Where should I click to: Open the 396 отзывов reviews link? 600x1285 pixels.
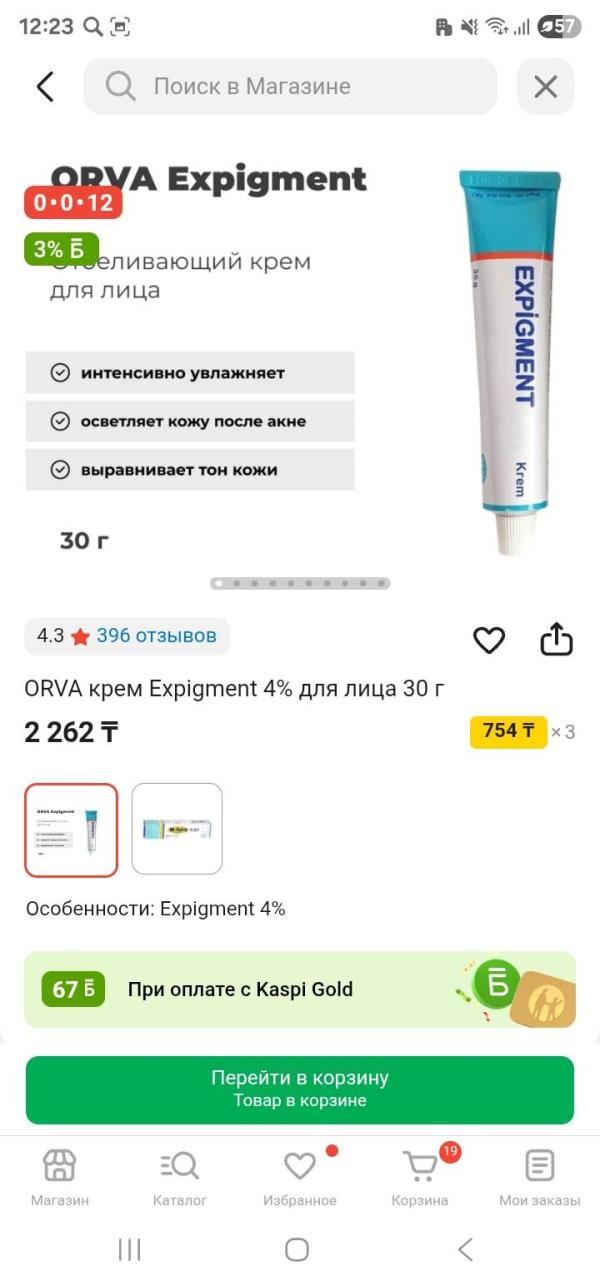[156, 636]
